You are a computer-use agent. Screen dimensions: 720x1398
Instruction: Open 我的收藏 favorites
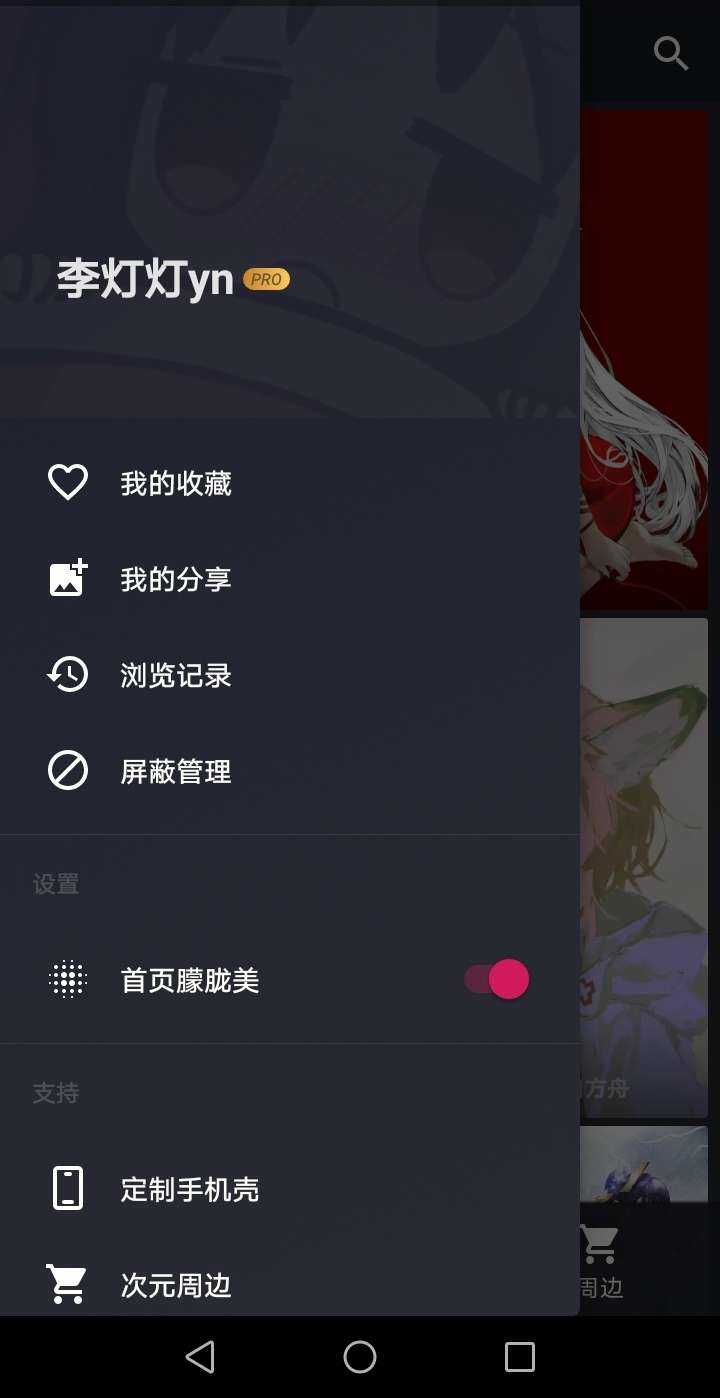point(175,483)
